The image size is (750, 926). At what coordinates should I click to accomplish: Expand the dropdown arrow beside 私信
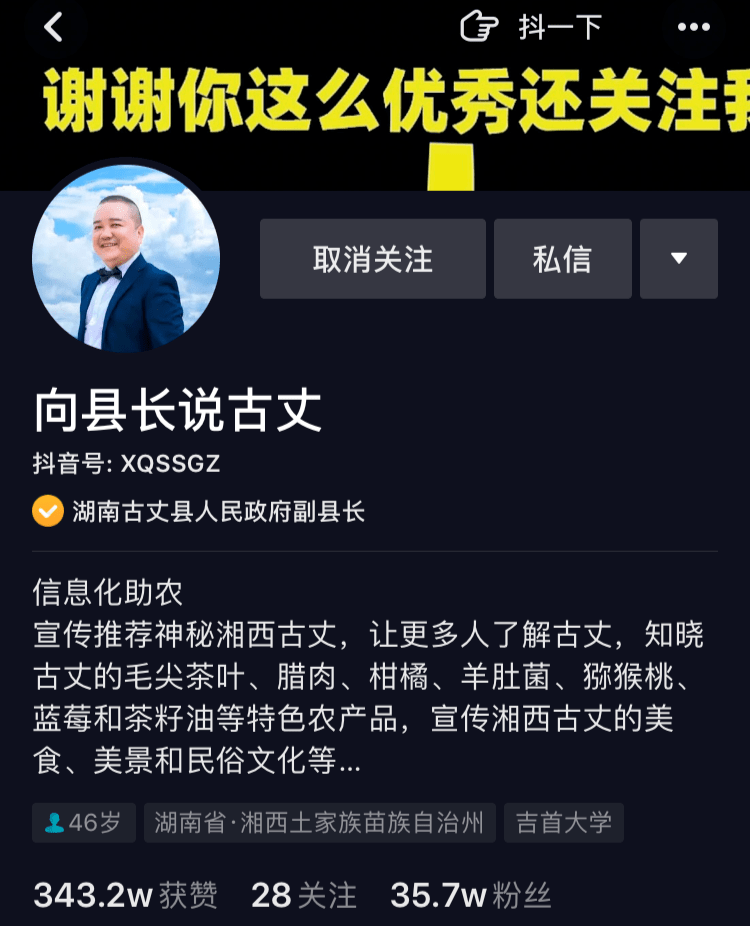coord(678,259)
